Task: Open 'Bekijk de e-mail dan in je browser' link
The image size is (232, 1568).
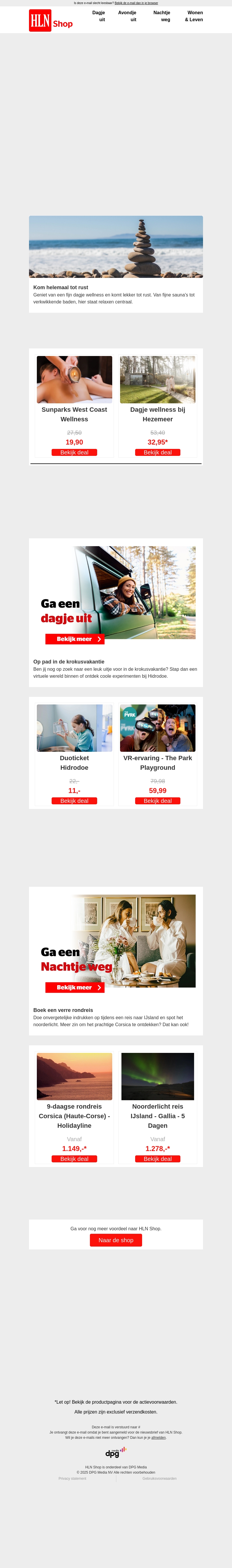Action: point(136,3)
